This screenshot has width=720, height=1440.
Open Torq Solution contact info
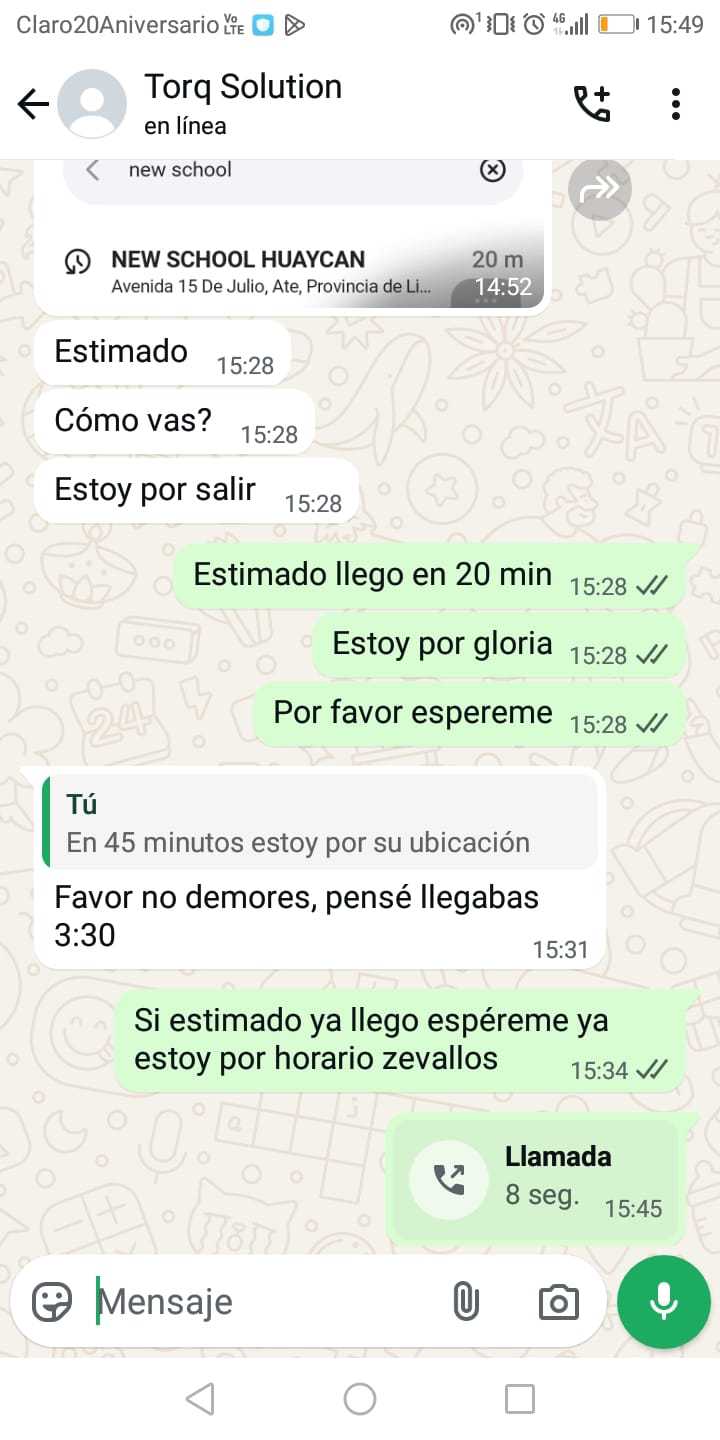pyautogui.click(x=243, y=103)
